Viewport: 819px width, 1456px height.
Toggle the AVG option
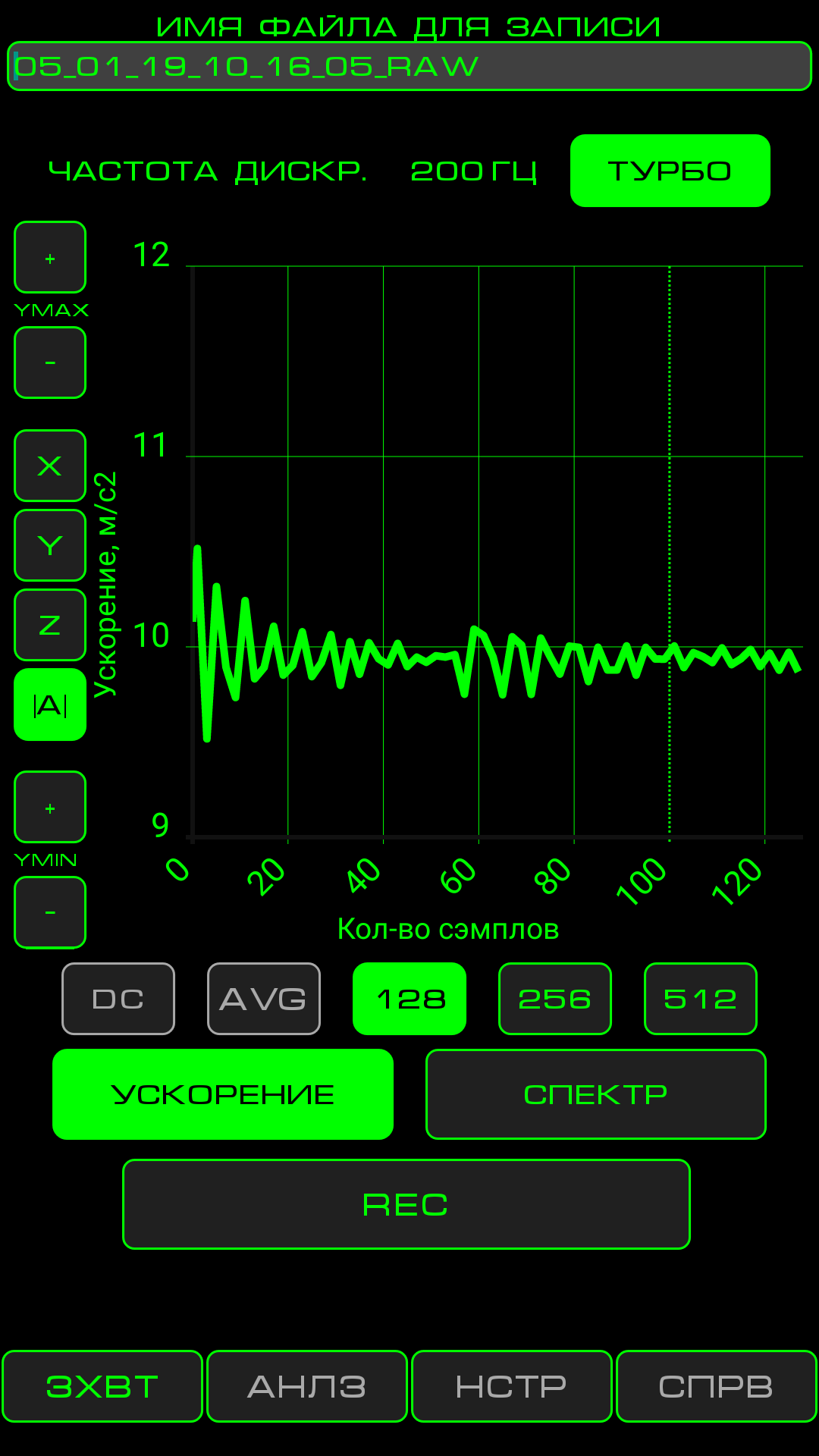[x=264, y=999]
